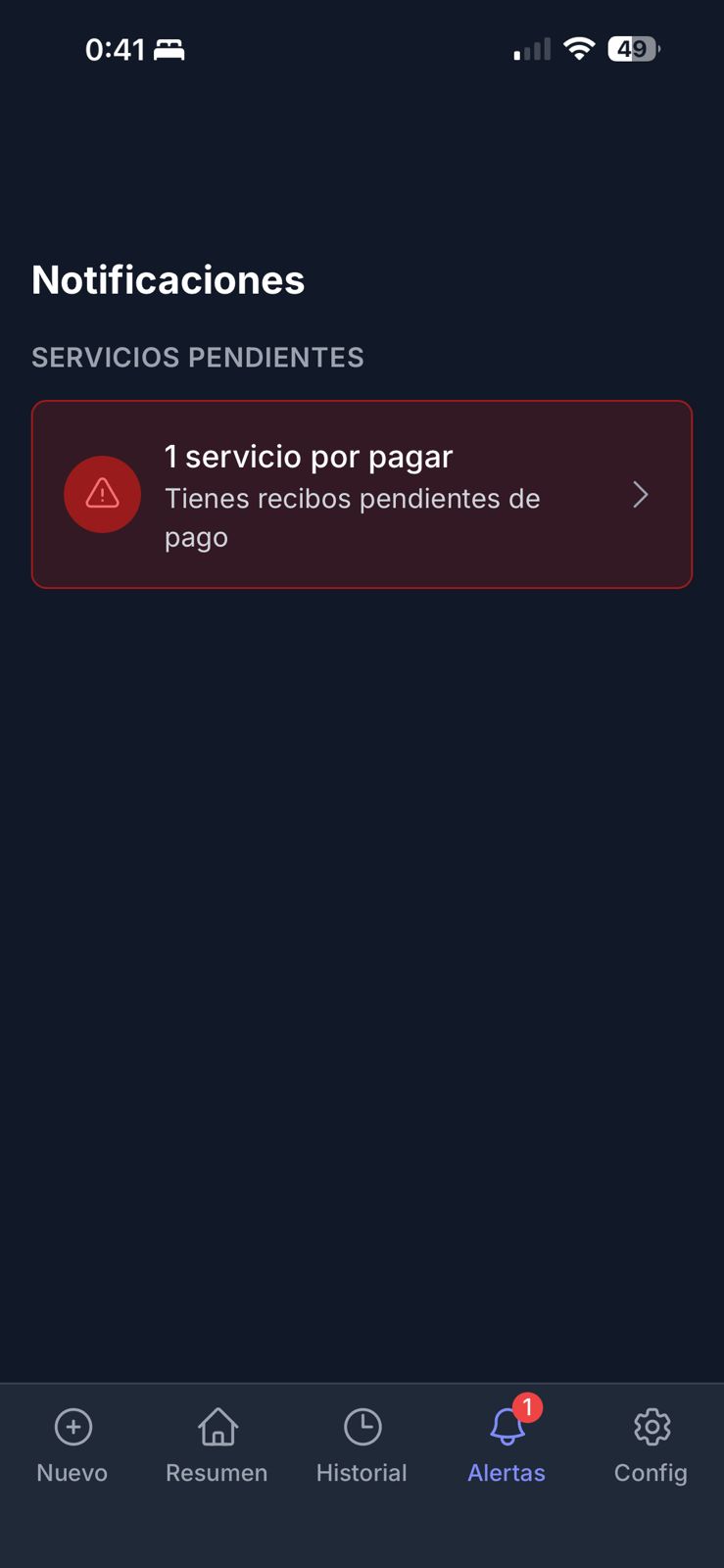The image size is (724, 1568).
Task: Click the 'Tienes recibos pendientes de pago' text
Action: pos(353,516)
